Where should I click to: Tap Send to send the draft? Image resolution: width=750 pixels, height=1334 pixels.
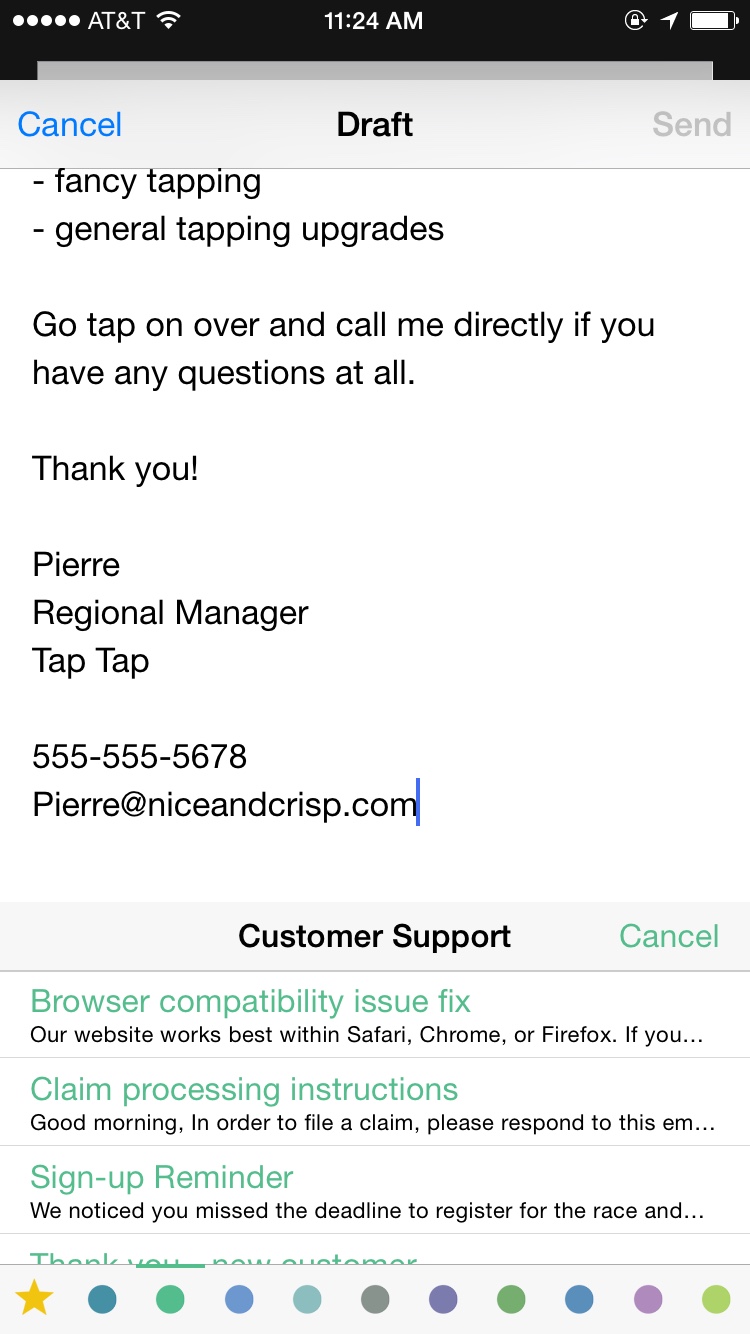click(692, 124)
